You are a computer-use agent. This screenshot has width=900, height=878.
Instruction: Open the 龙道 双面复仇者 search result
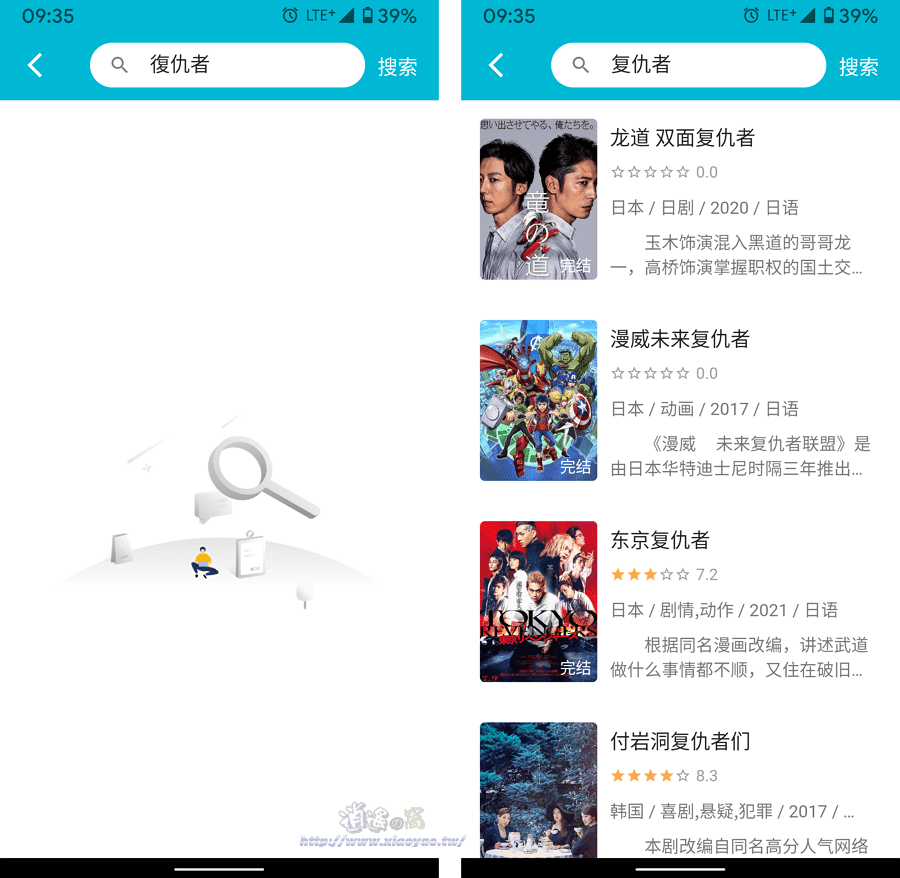683,138
